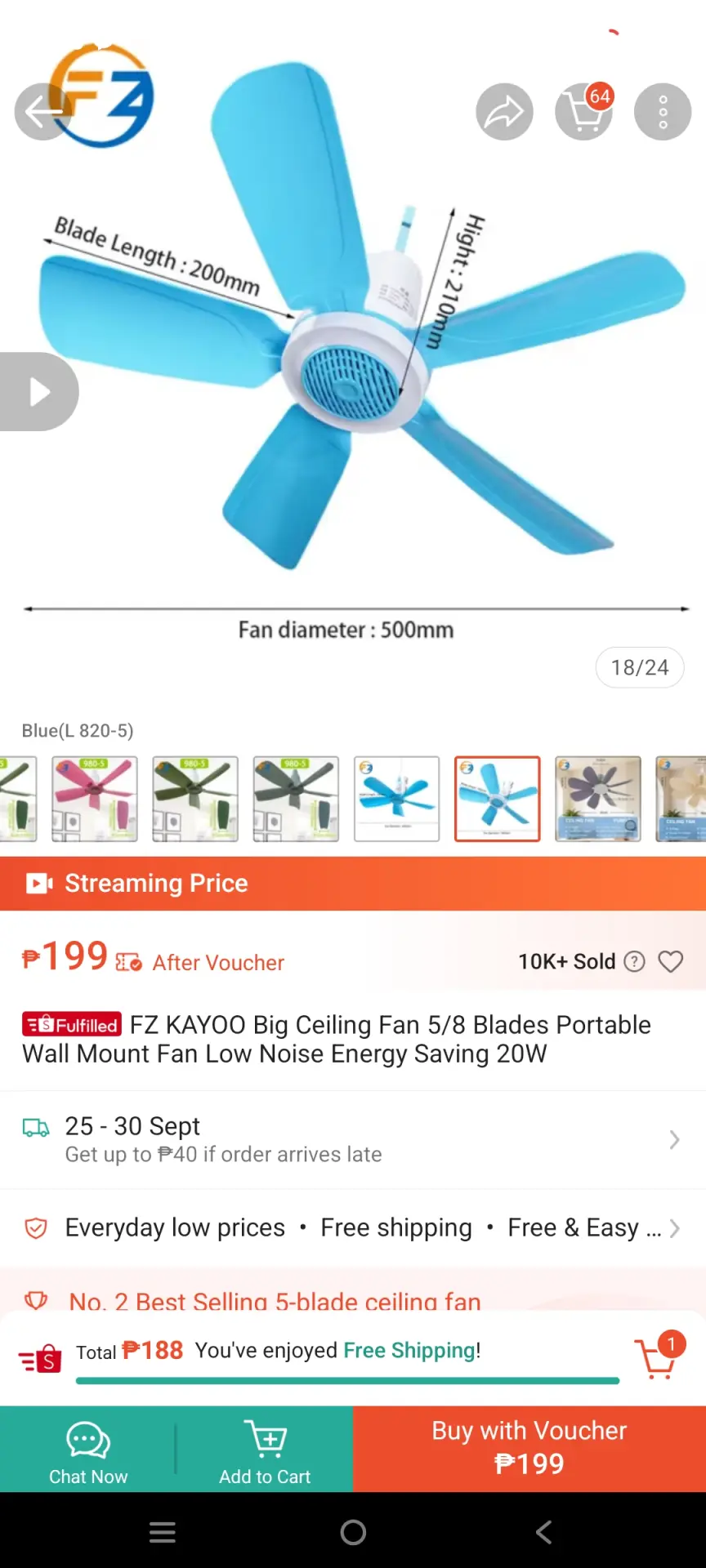Buy with Voucher for ₱199
706x1568 pixels.
click(529, 1450)
